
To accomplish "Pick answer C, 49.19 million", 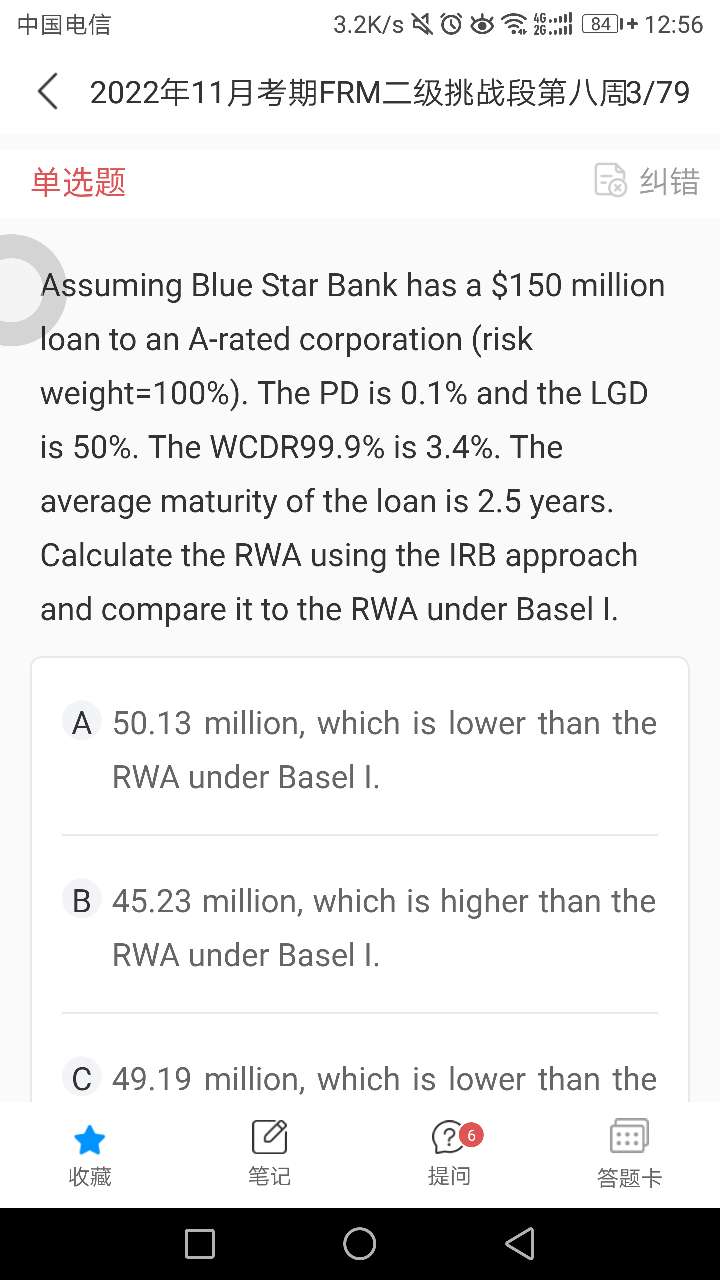I will [x=360, y=1079].
